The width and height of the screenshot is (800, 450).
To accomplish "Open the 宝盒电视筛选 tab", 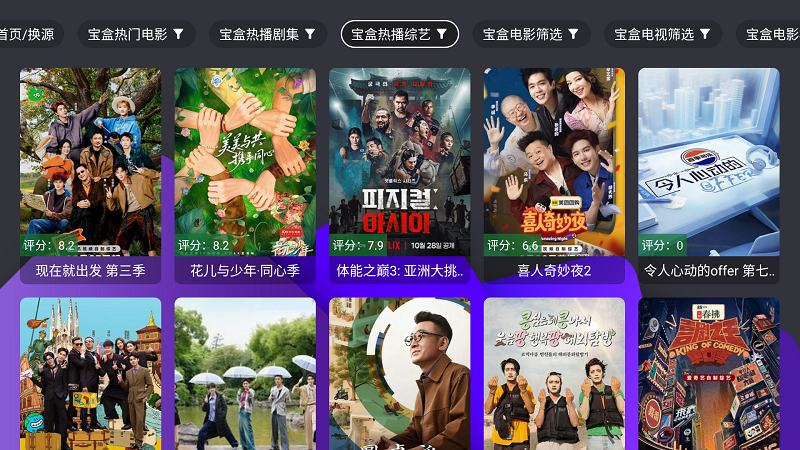I will (663, 34).
